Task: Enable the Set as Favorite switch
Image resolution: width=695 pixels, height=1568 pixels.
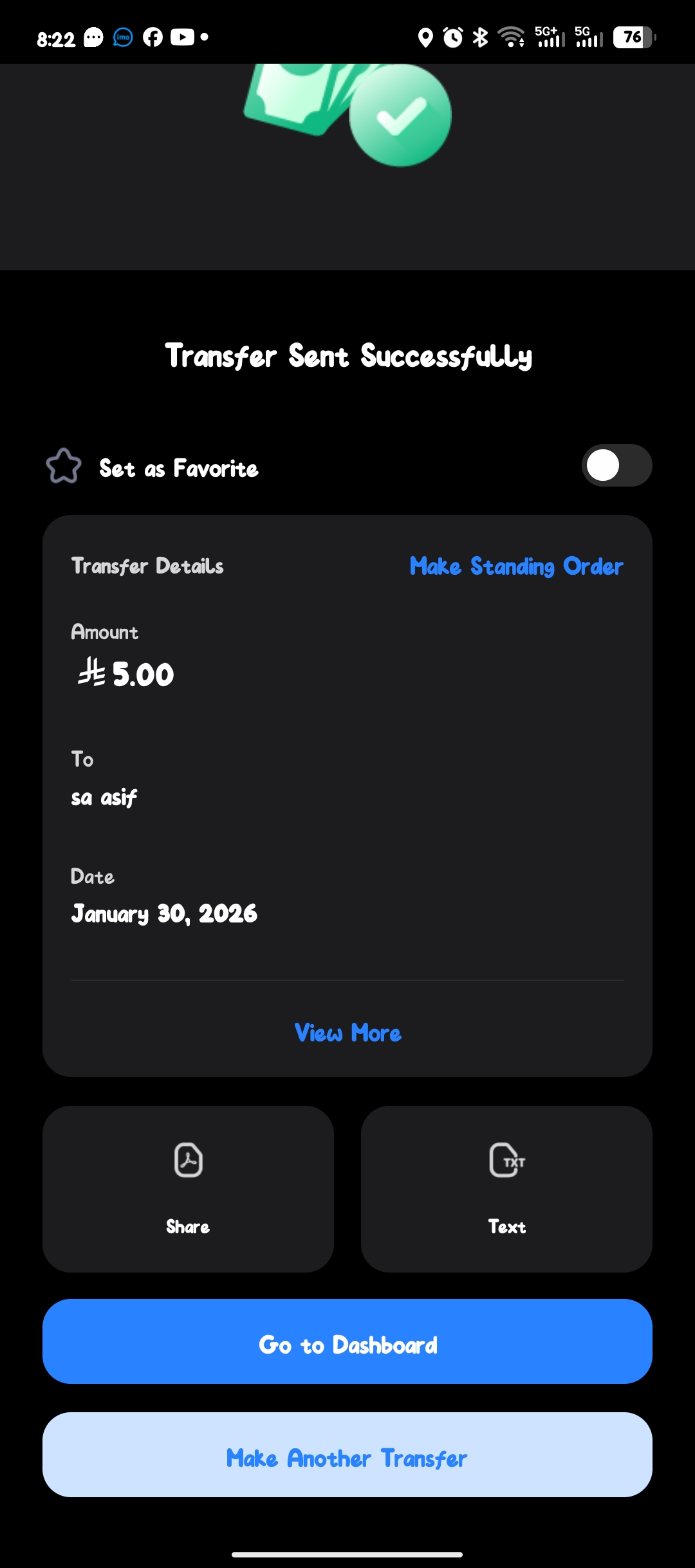Action: pyautogui.click(x=616, y=465)
